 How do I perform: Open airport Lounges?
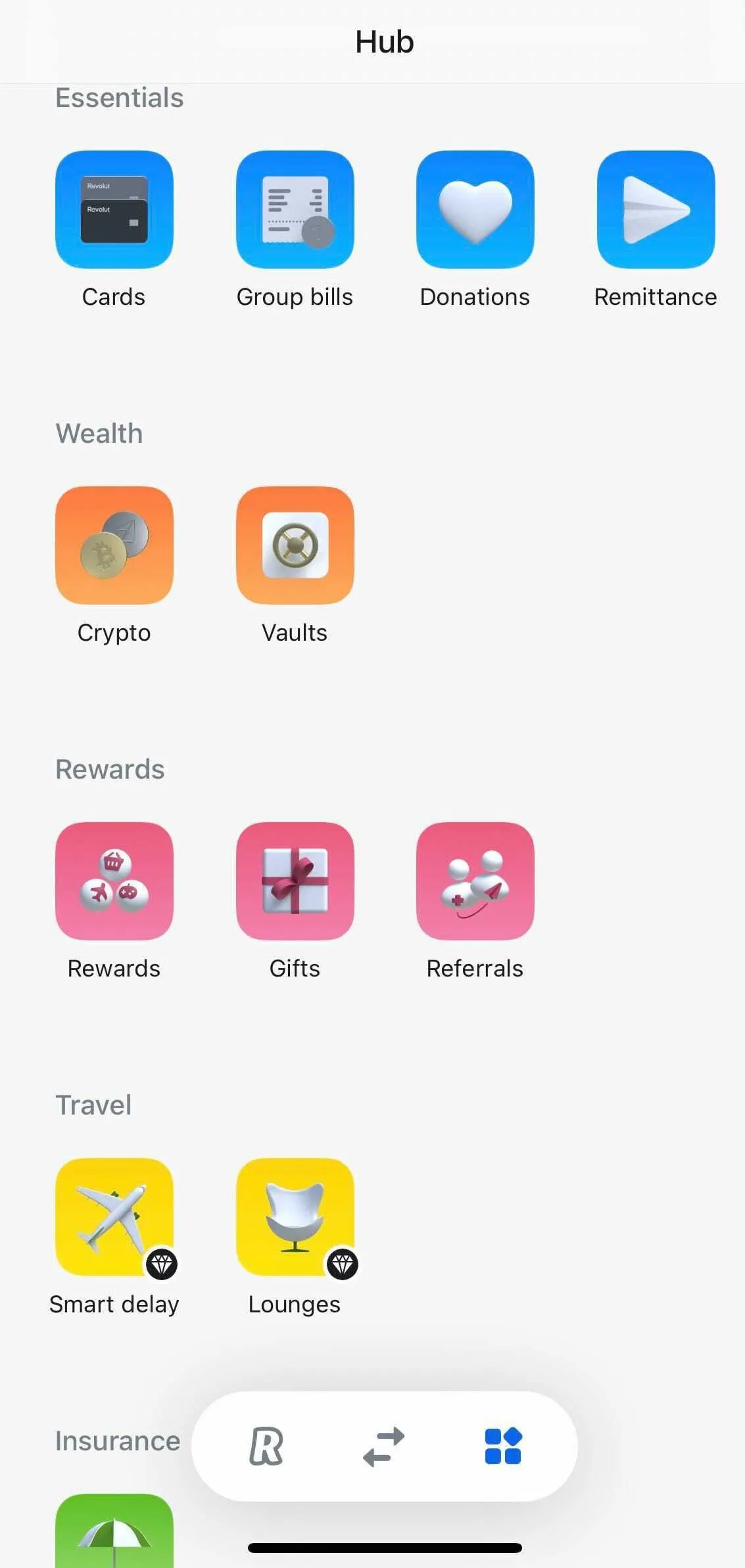[294, 1216]
